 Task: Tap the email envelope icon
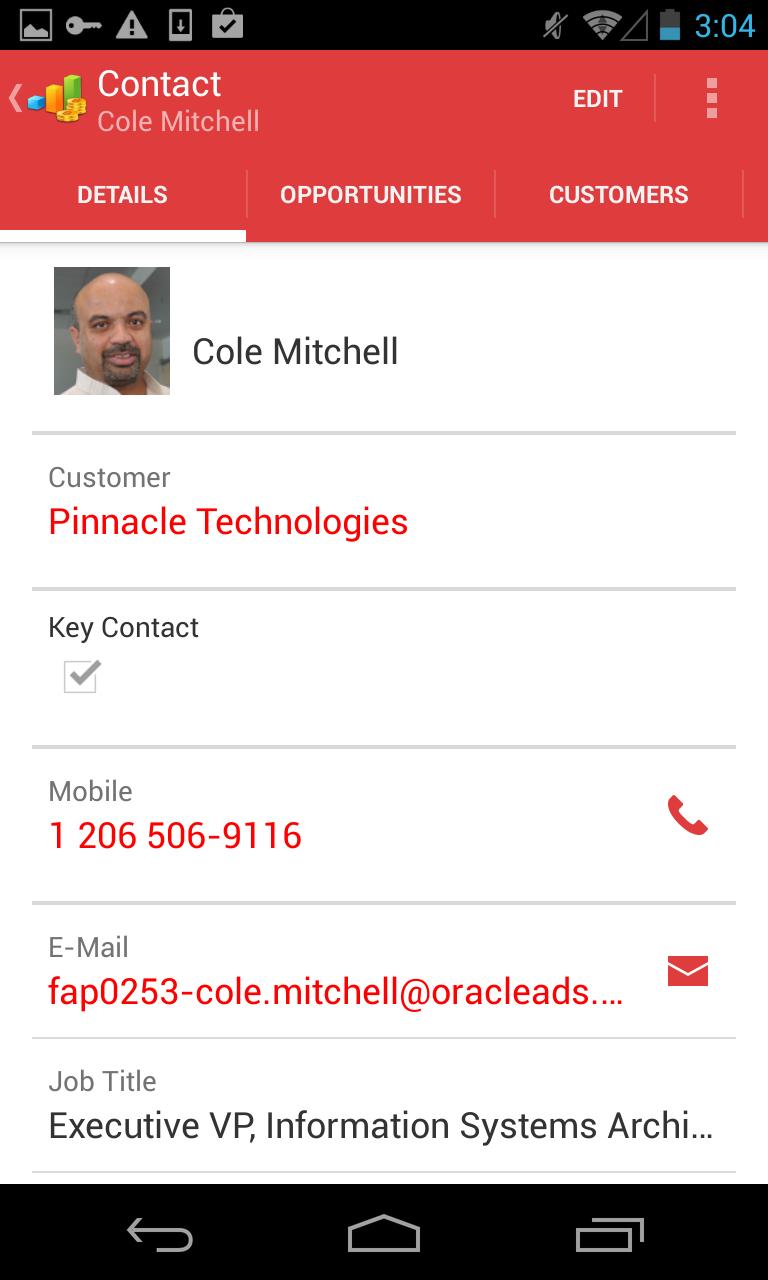point(687,971)
